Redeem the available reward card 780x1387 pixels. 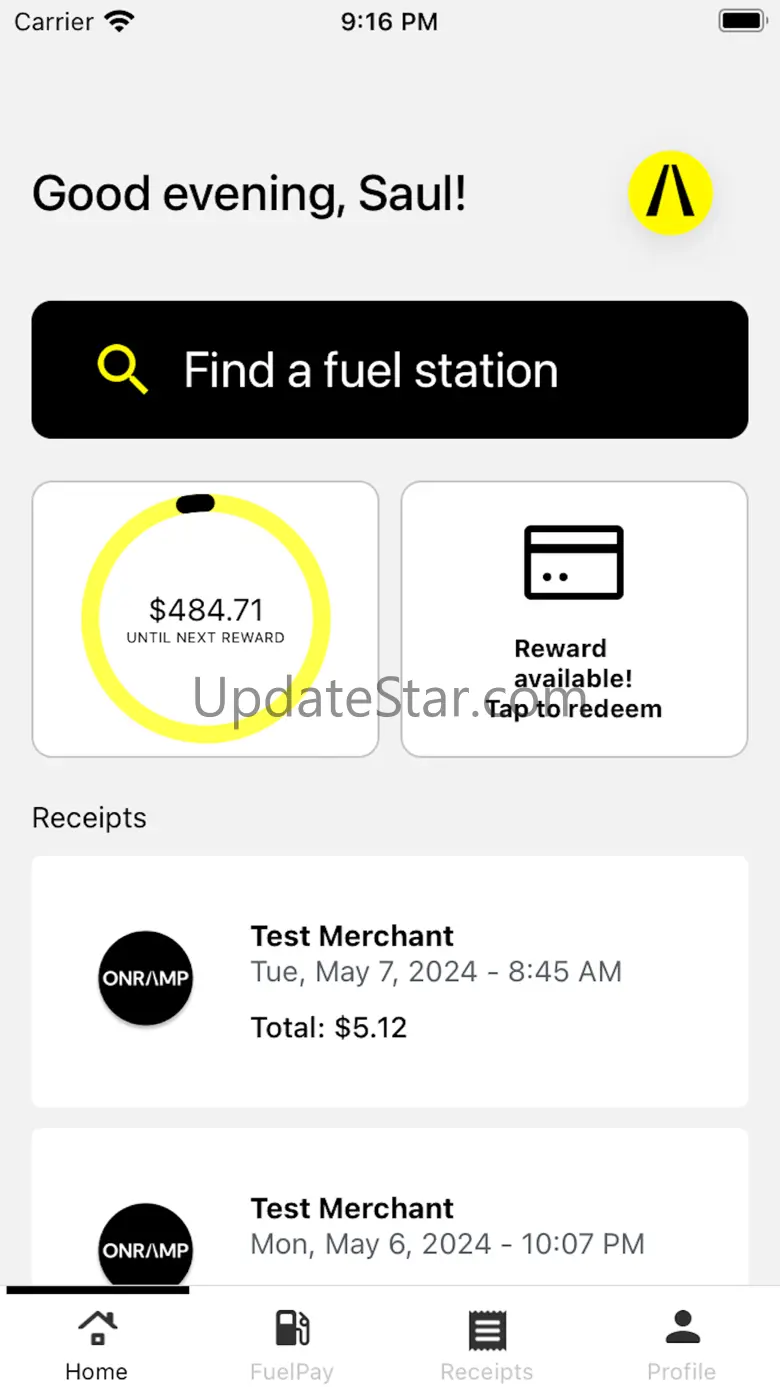574,619
